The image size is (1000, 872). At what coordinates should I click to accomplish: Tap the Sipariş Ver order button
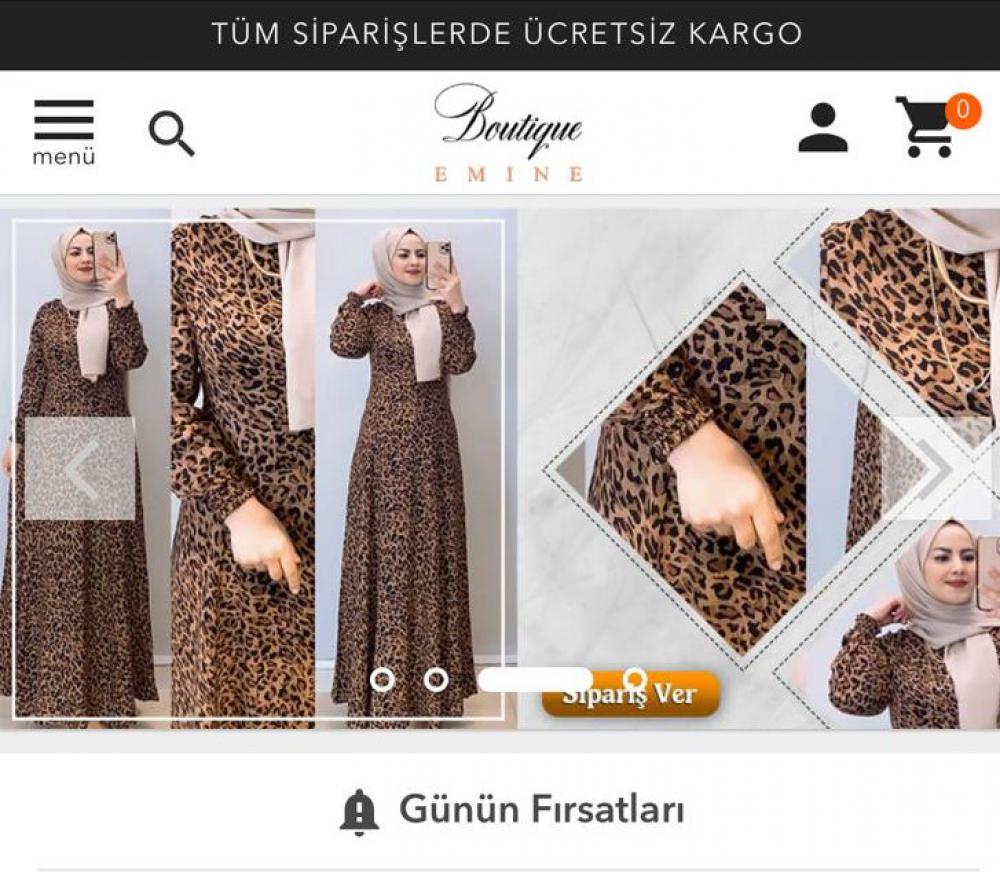(631, 695)
